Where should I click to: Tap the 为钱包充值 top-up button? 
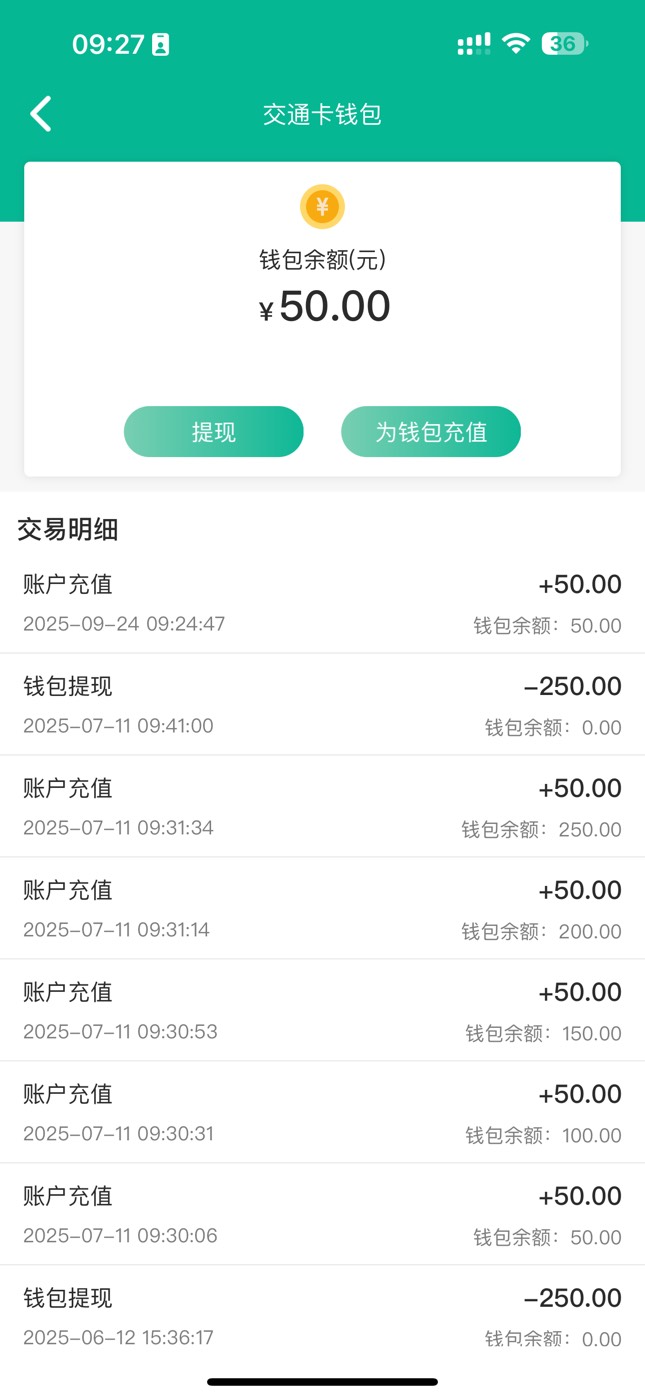tap(431, 432)
